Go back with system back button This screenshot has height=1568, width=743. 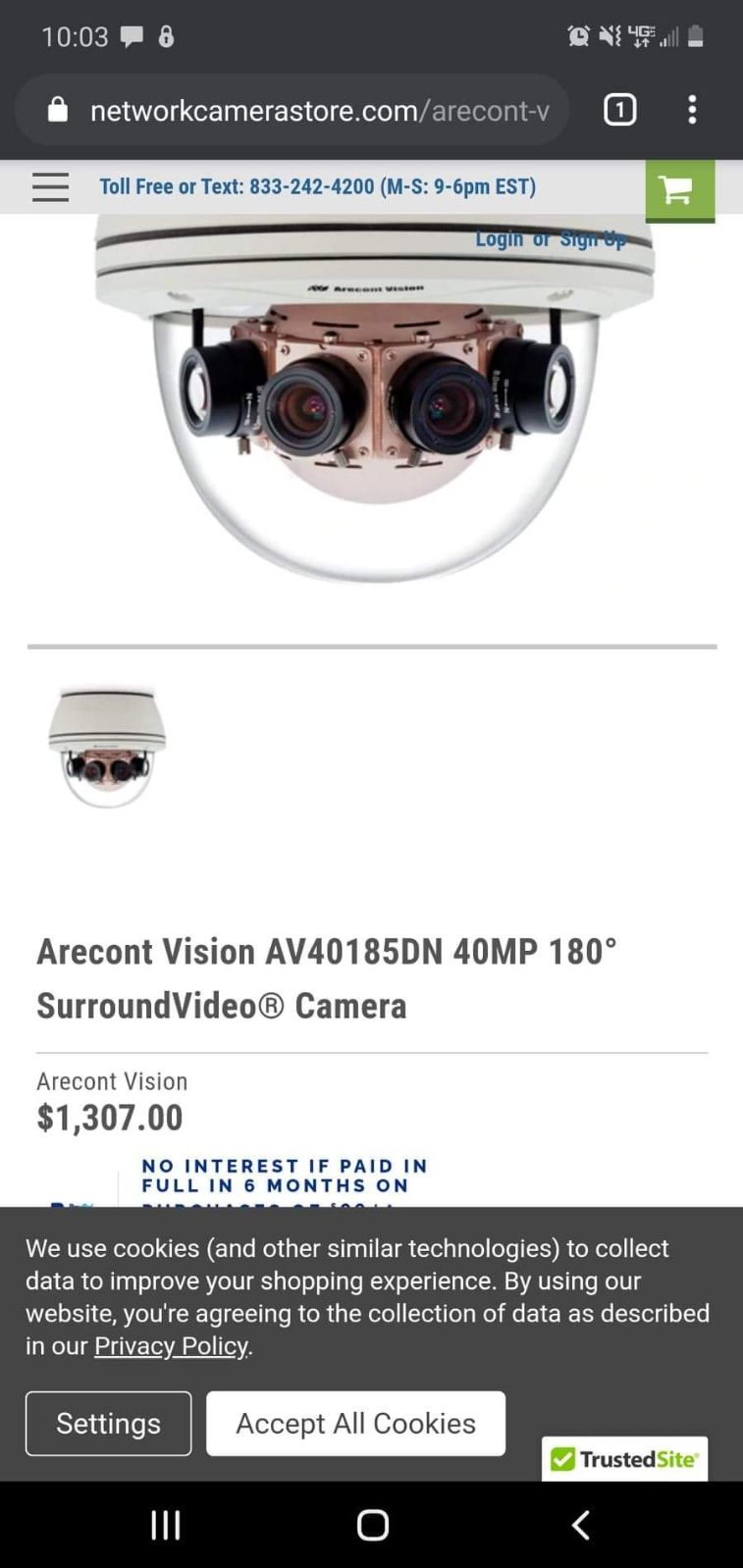click(580, 1525)
